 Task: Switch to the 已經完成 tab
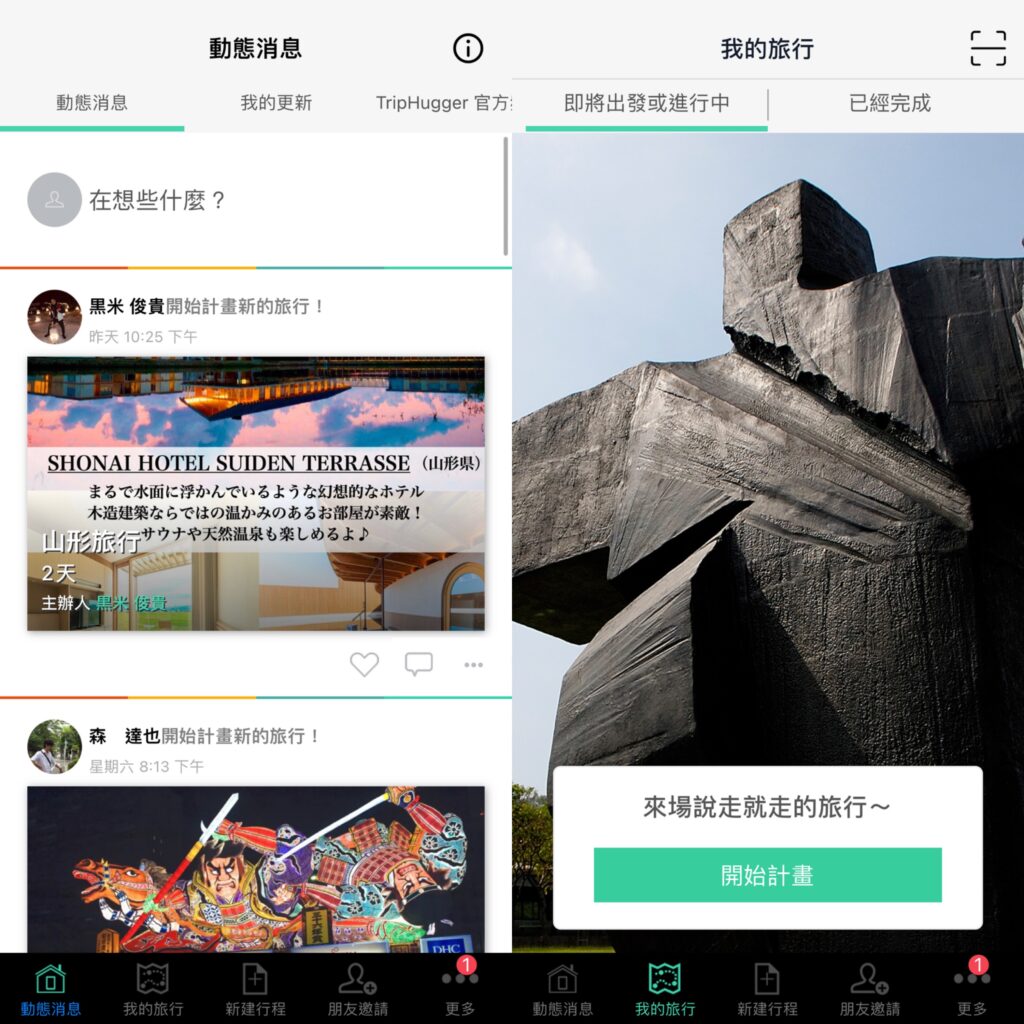[889, 103]
